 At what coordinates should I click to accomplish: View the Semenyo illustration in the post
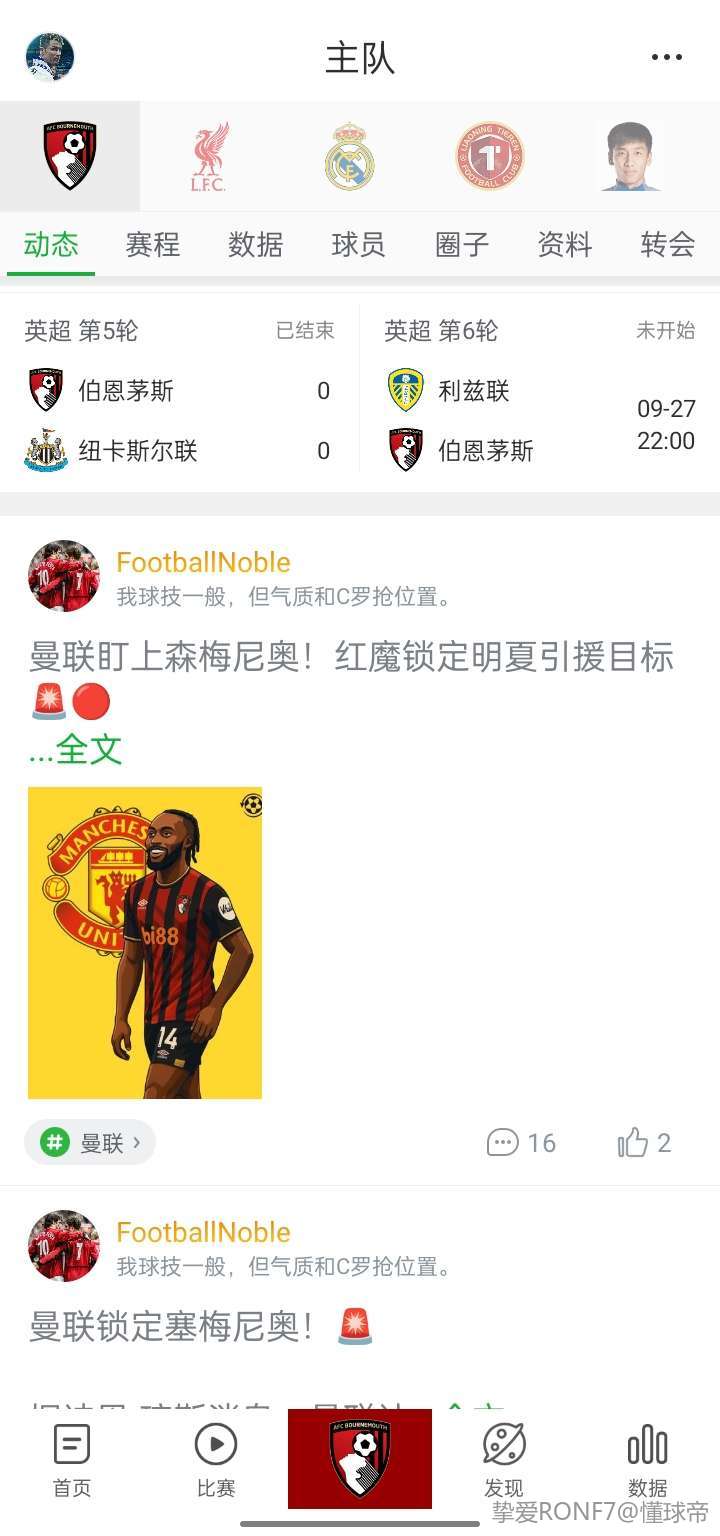tap(145, 942)
